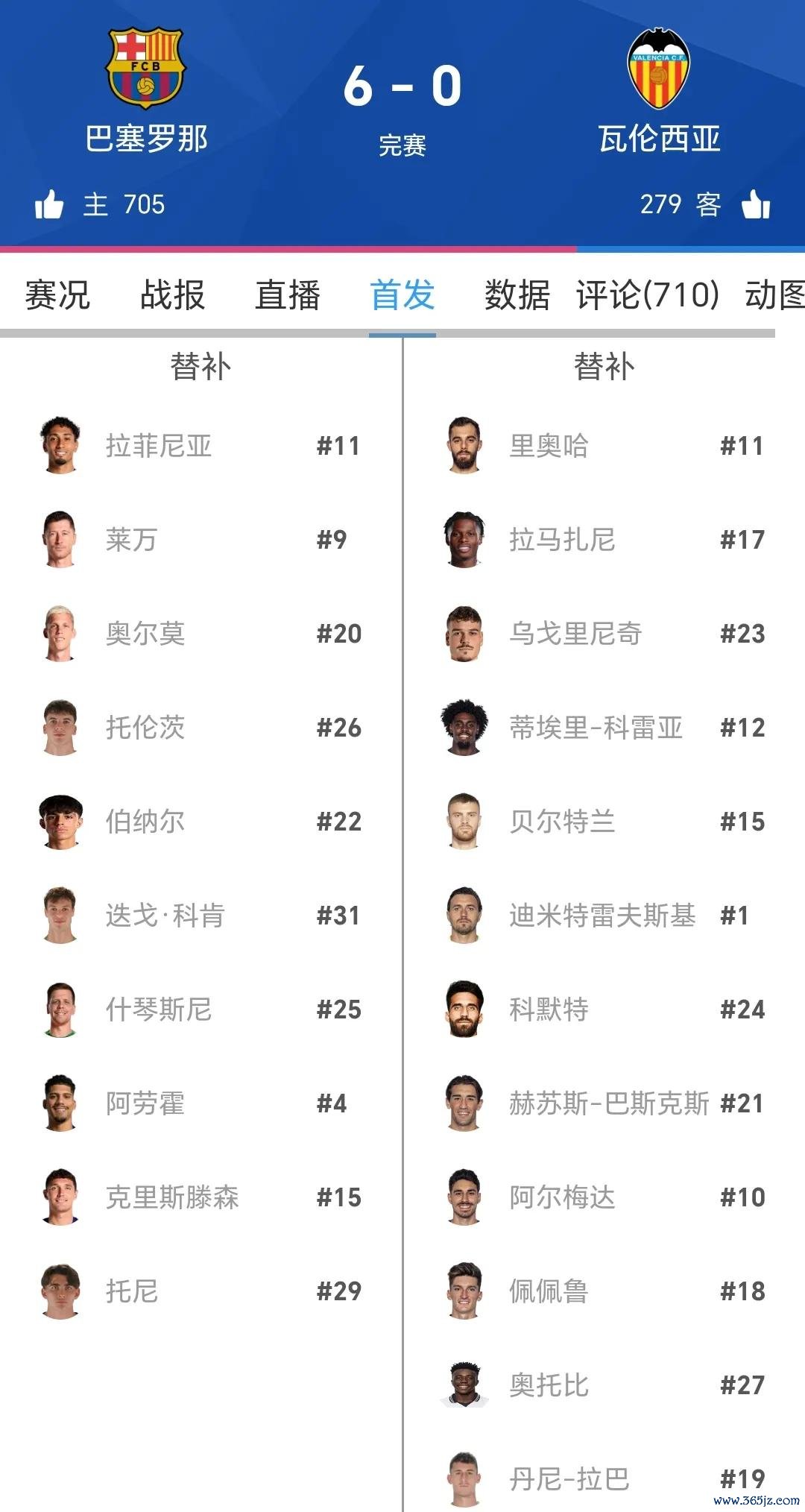Select the 首发 tab
Image resolution: width=805 pixels, height=1512 pixels.
(x=402, y=295)
